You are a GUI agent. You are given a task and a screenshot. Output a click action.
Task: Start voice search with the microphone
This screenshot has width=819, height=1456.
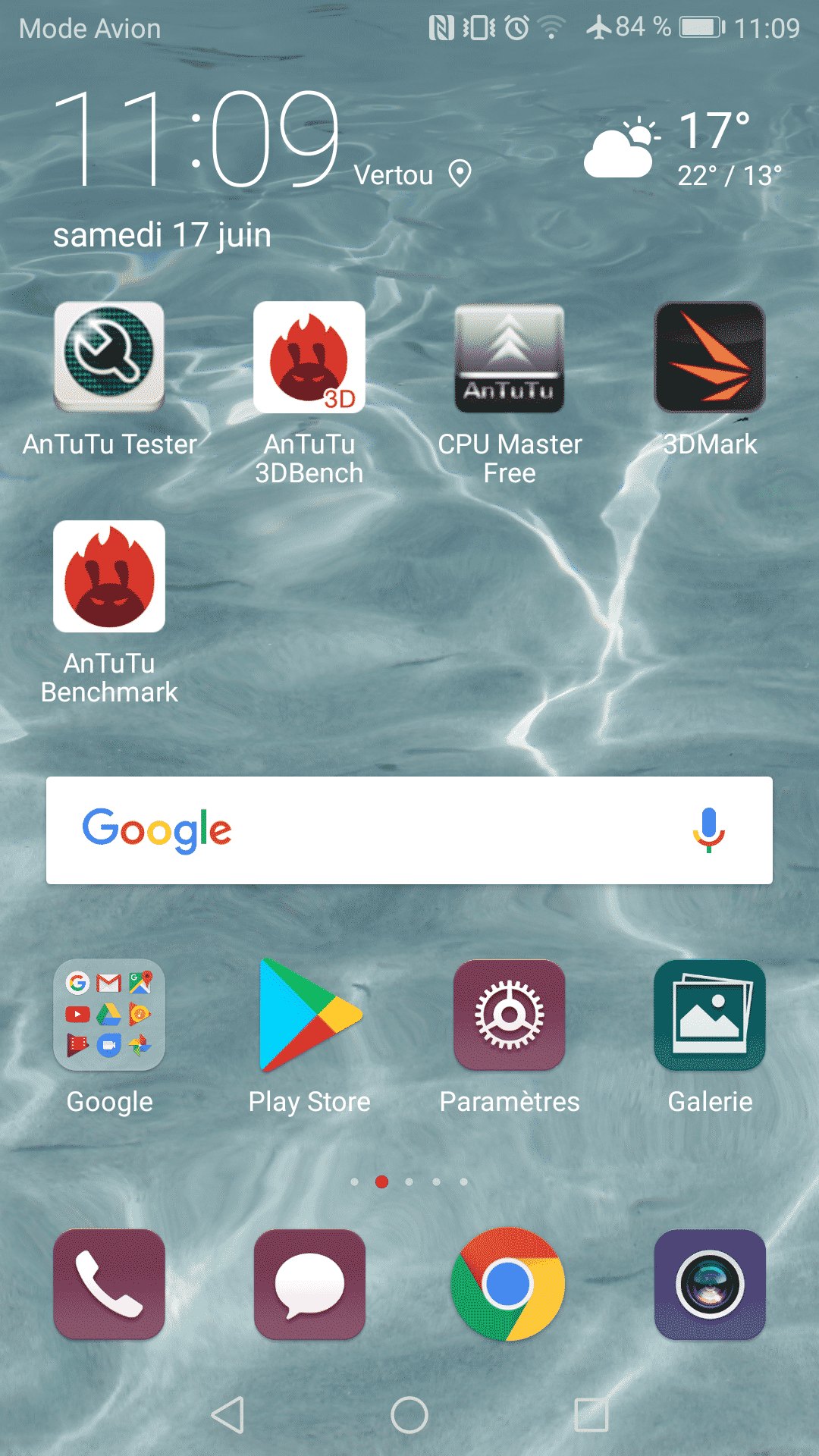click(x=708, y=830)
